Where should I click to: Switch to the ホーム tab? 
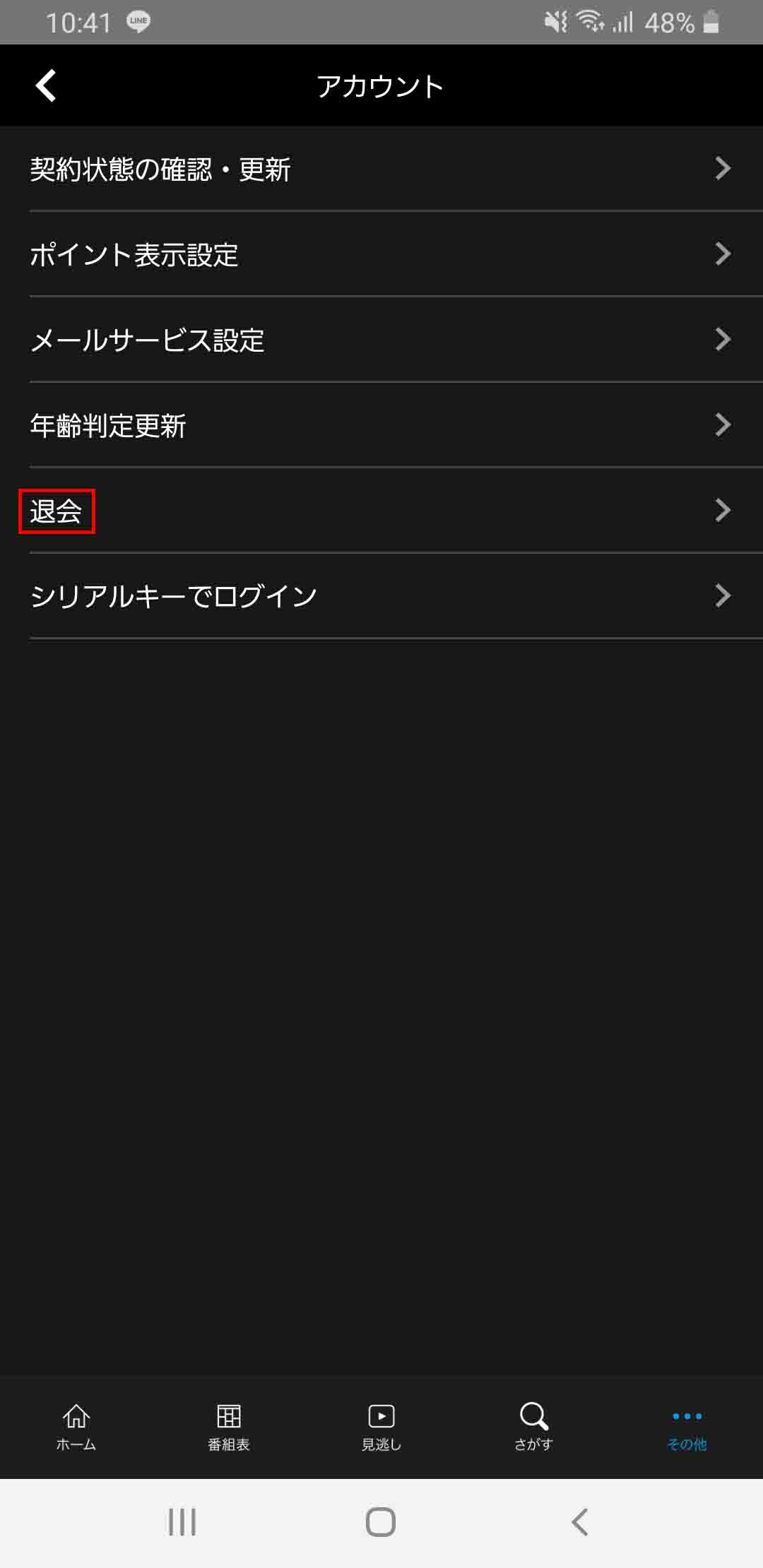click(78, 1427)
